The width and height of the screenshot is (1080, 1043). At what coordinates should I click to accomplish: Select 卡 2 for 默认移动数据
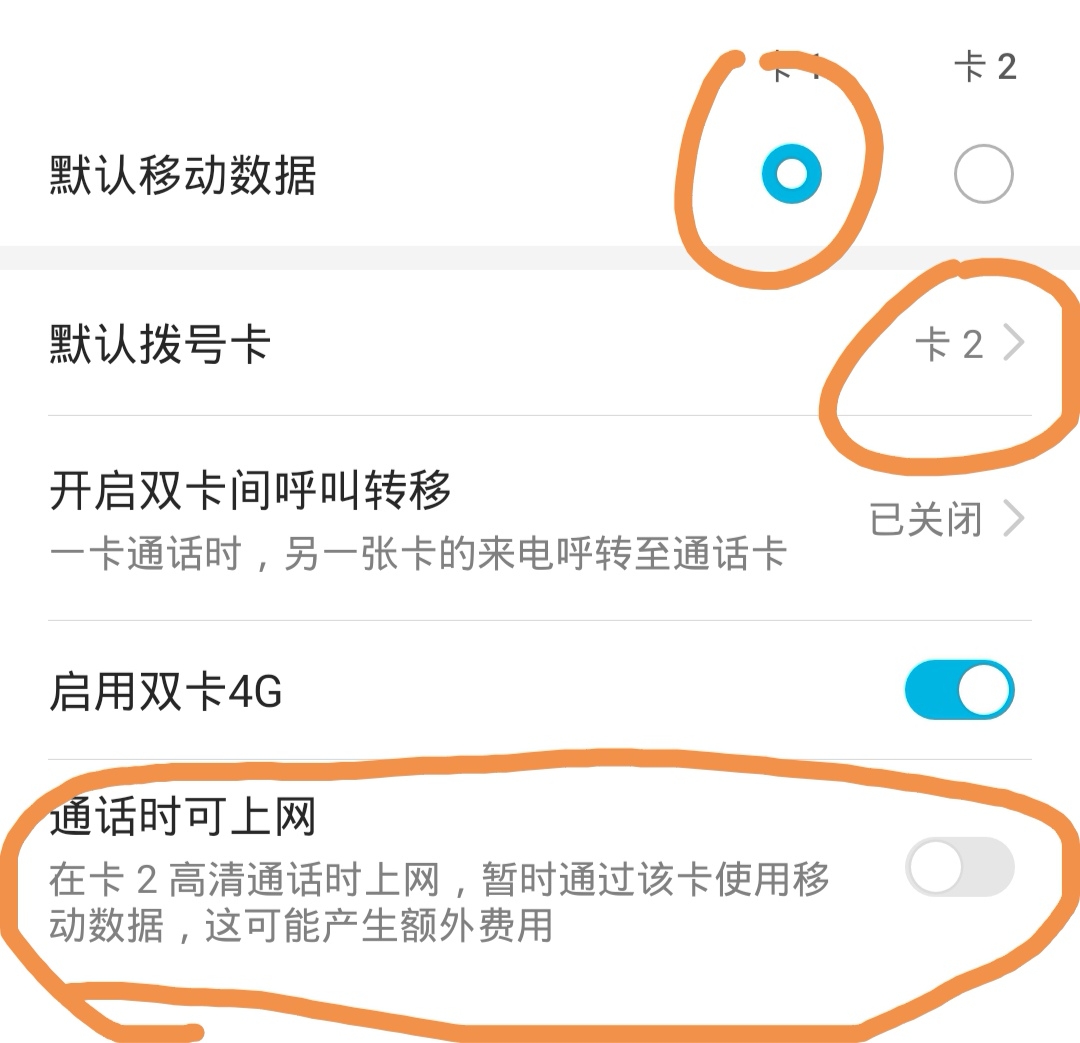(983, 175)
